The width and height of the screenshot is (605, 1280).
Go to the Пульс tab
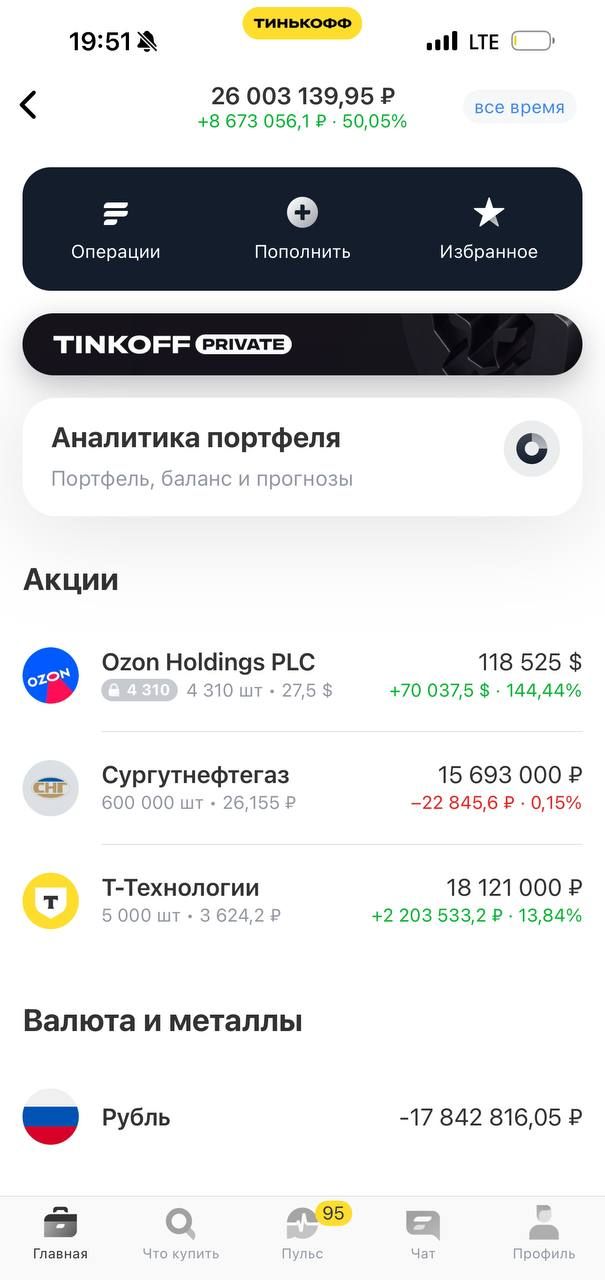coord(302,1233)
